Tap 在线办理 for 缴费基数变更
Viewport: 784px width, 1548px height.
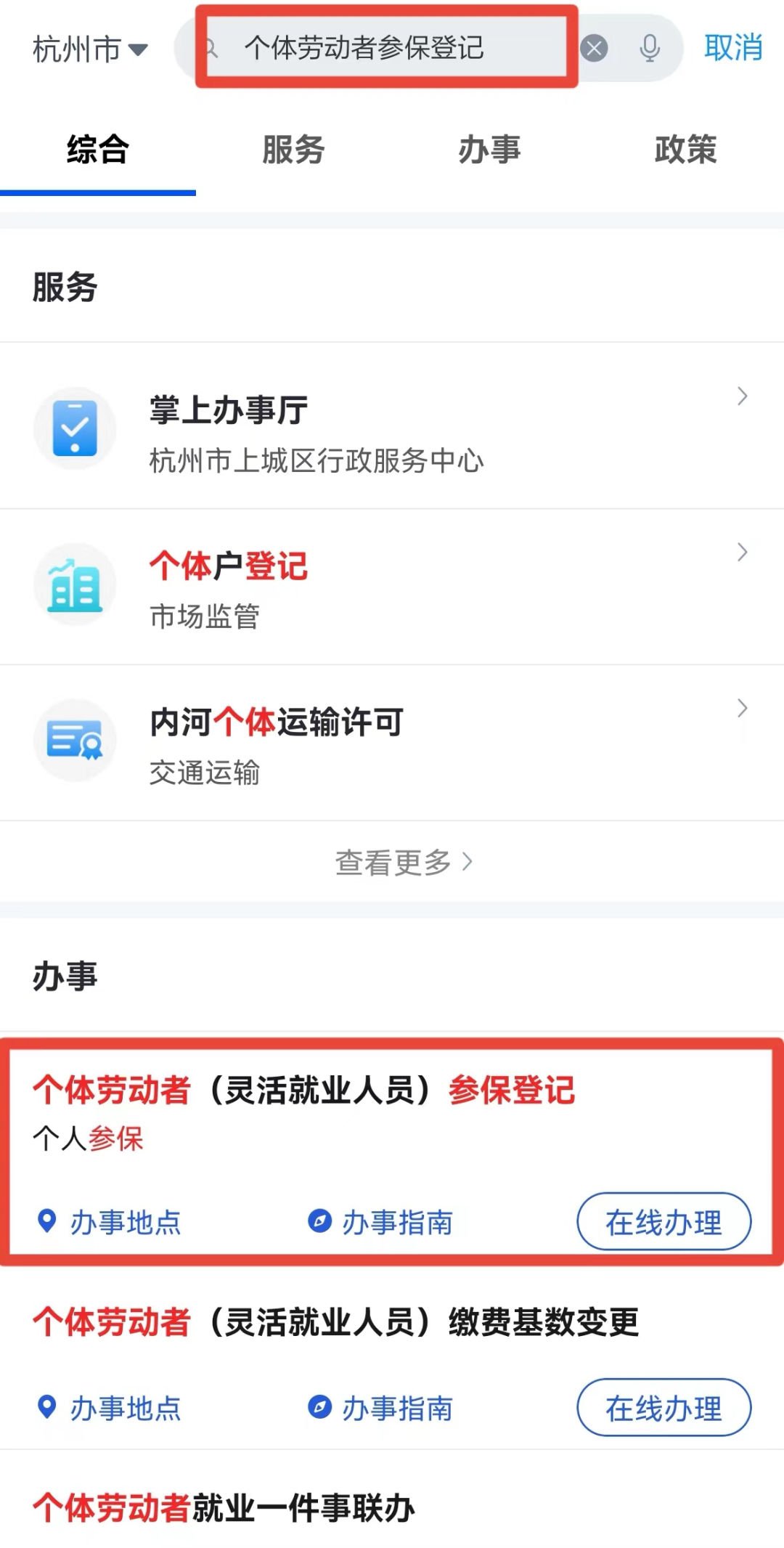[x=663, y=1408]
